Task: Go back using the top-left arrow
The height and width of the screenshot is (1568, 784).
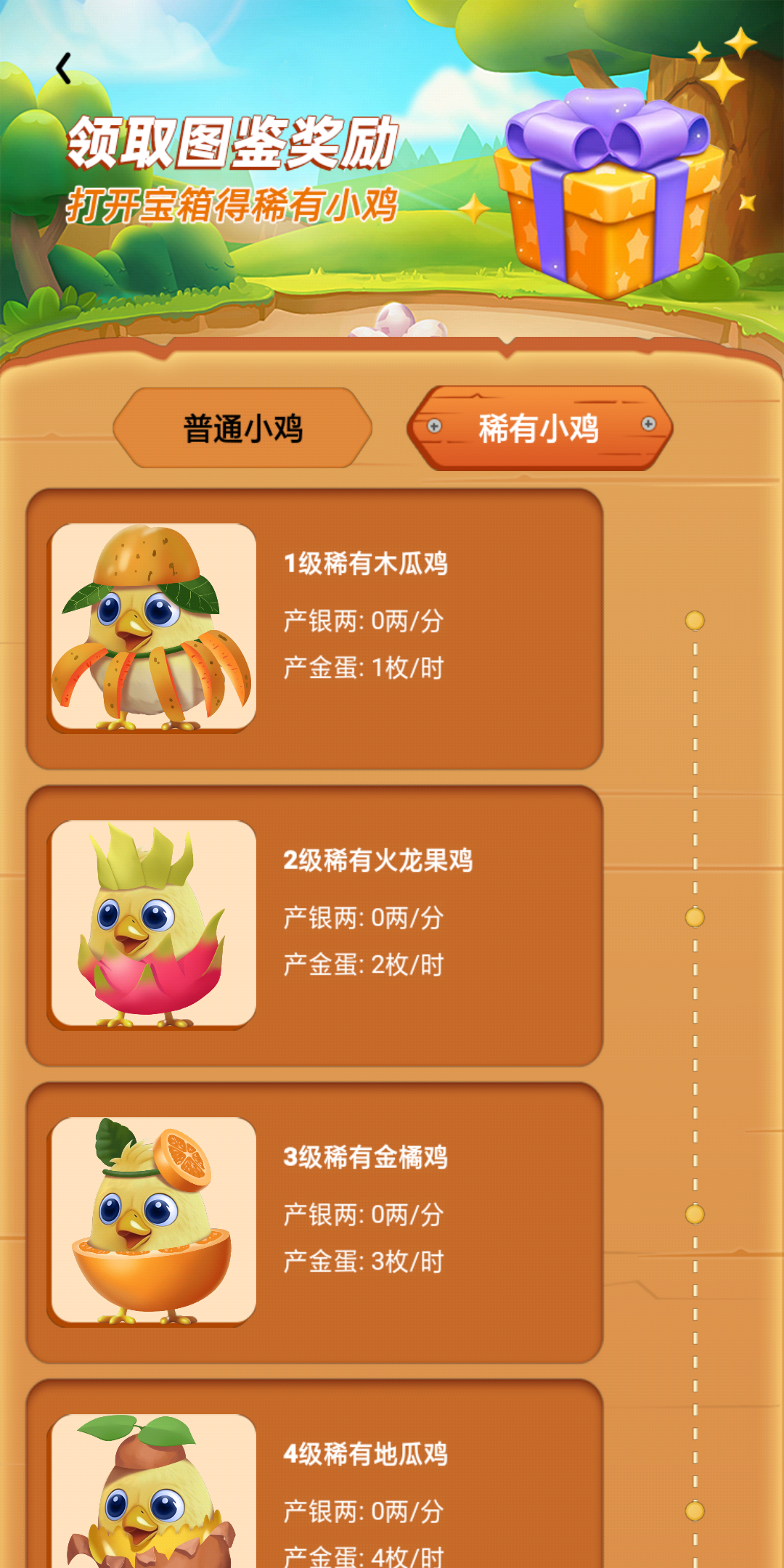Action: pyautogui.click(x=64, y=69)
